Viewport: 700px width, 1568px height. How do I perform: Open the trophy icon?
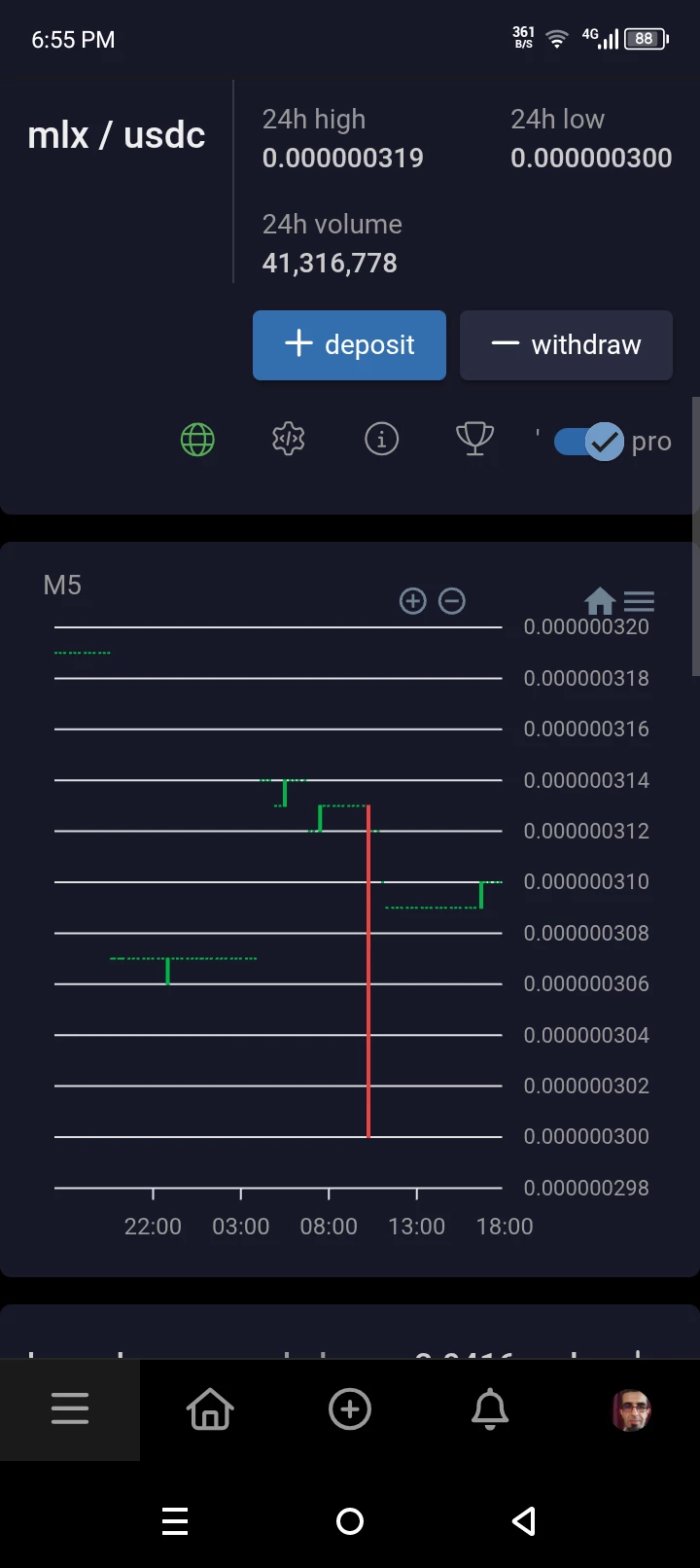pos(474,440)
